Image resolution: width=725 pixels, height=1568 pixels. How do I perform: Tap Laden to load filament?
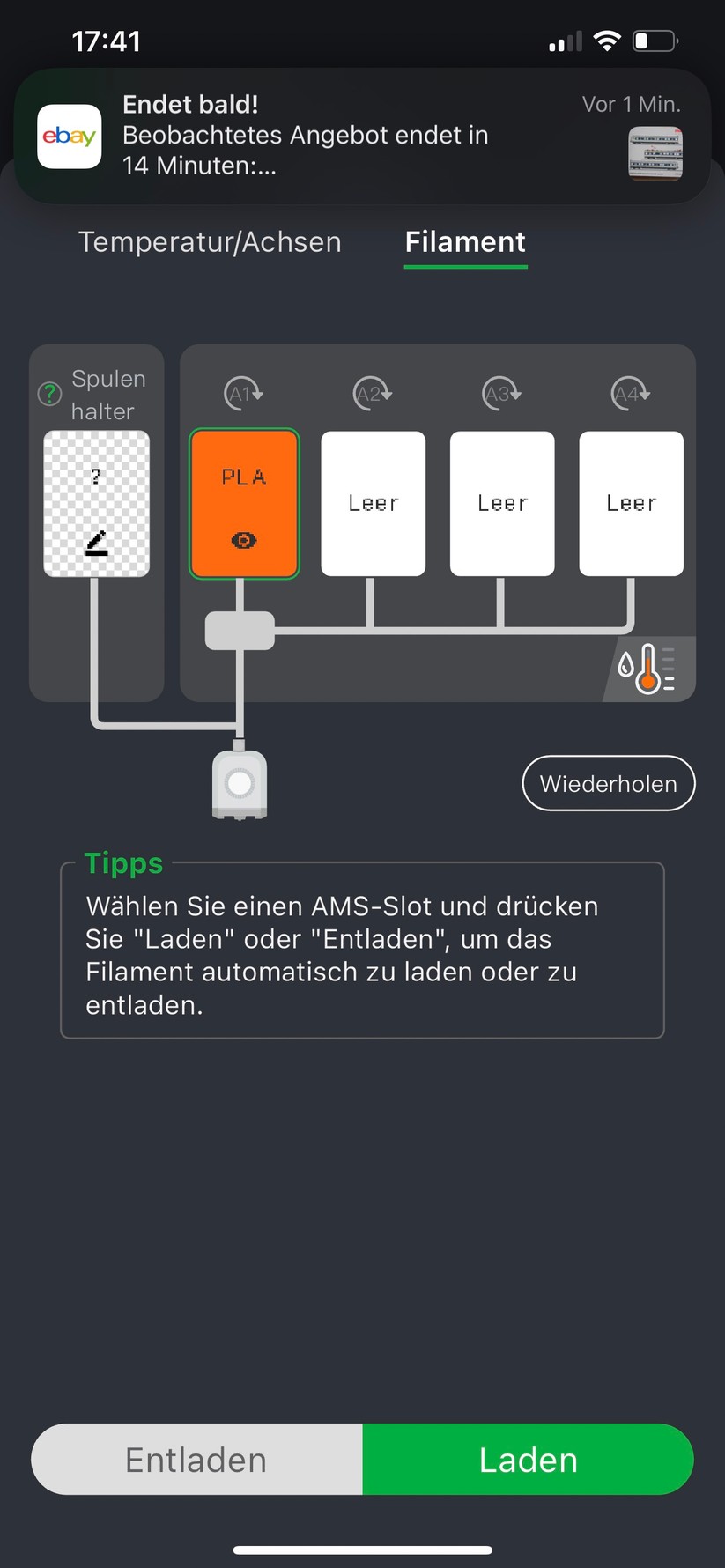pyautogui.click(x=528, y=1460)
